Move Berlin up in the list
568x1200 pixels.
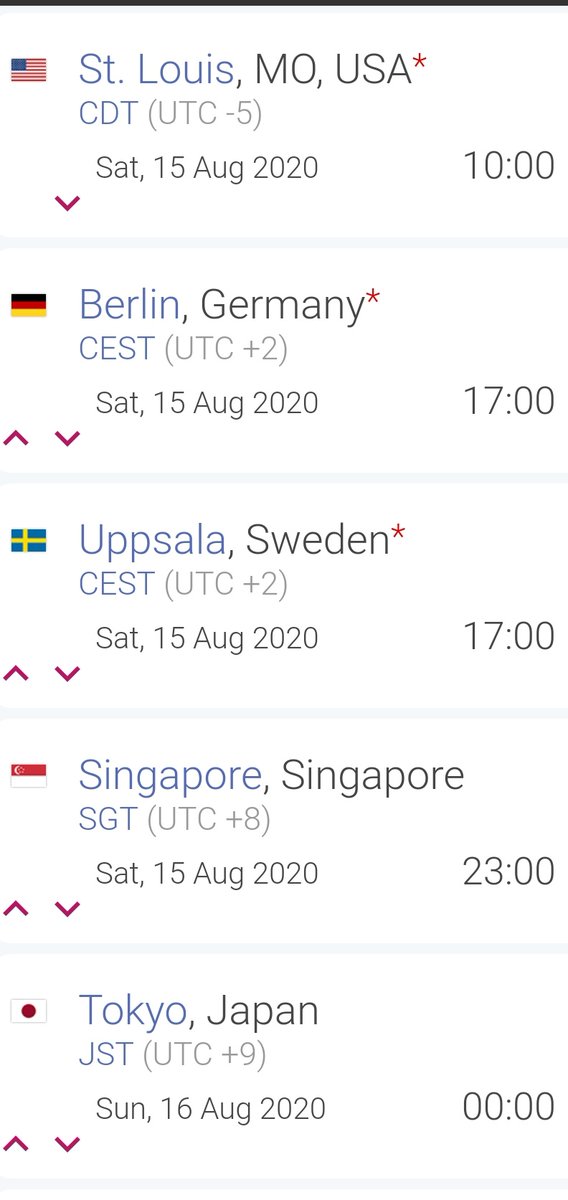click(x=17, y=438)
